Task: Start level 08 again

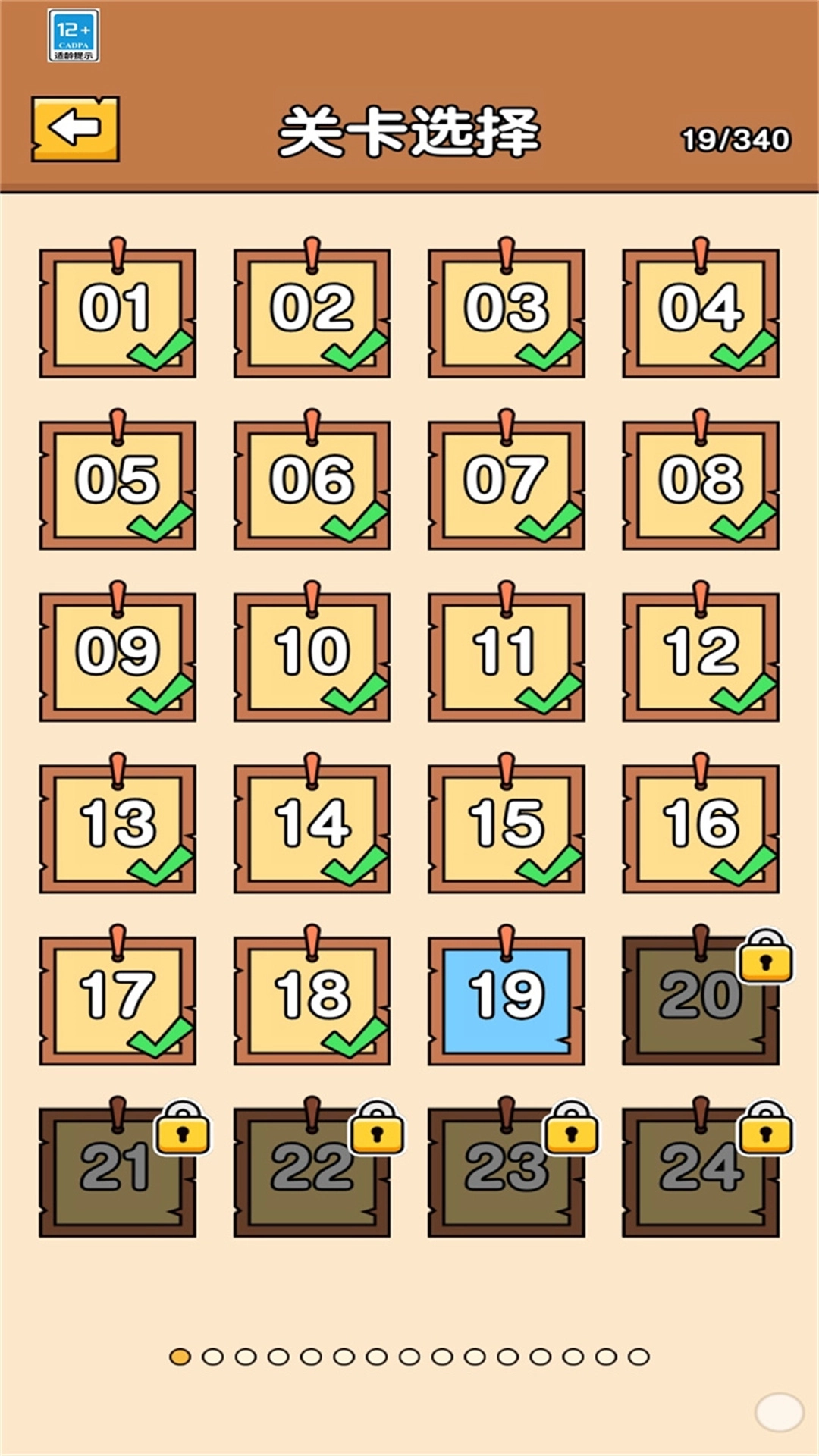Action: coord(701,484)
